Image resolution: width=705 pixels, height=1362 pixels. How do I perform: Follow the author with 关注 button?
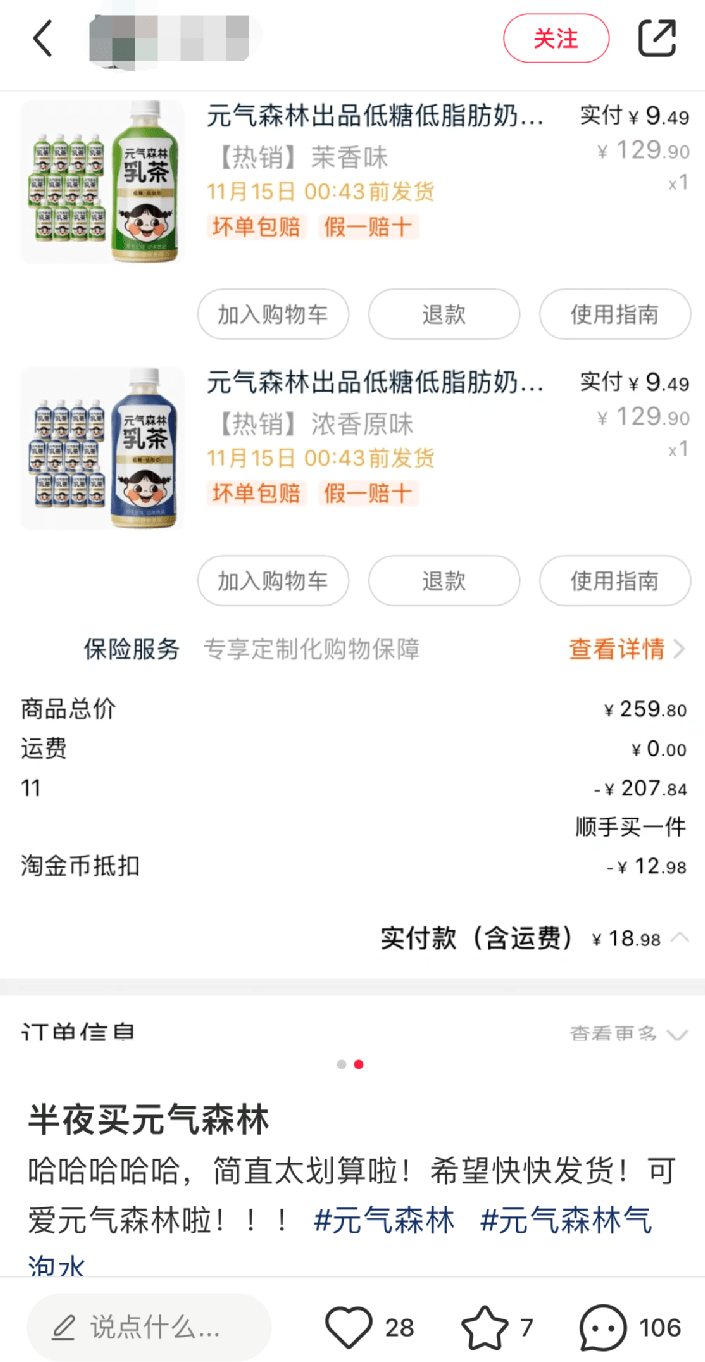coord(555,39)
